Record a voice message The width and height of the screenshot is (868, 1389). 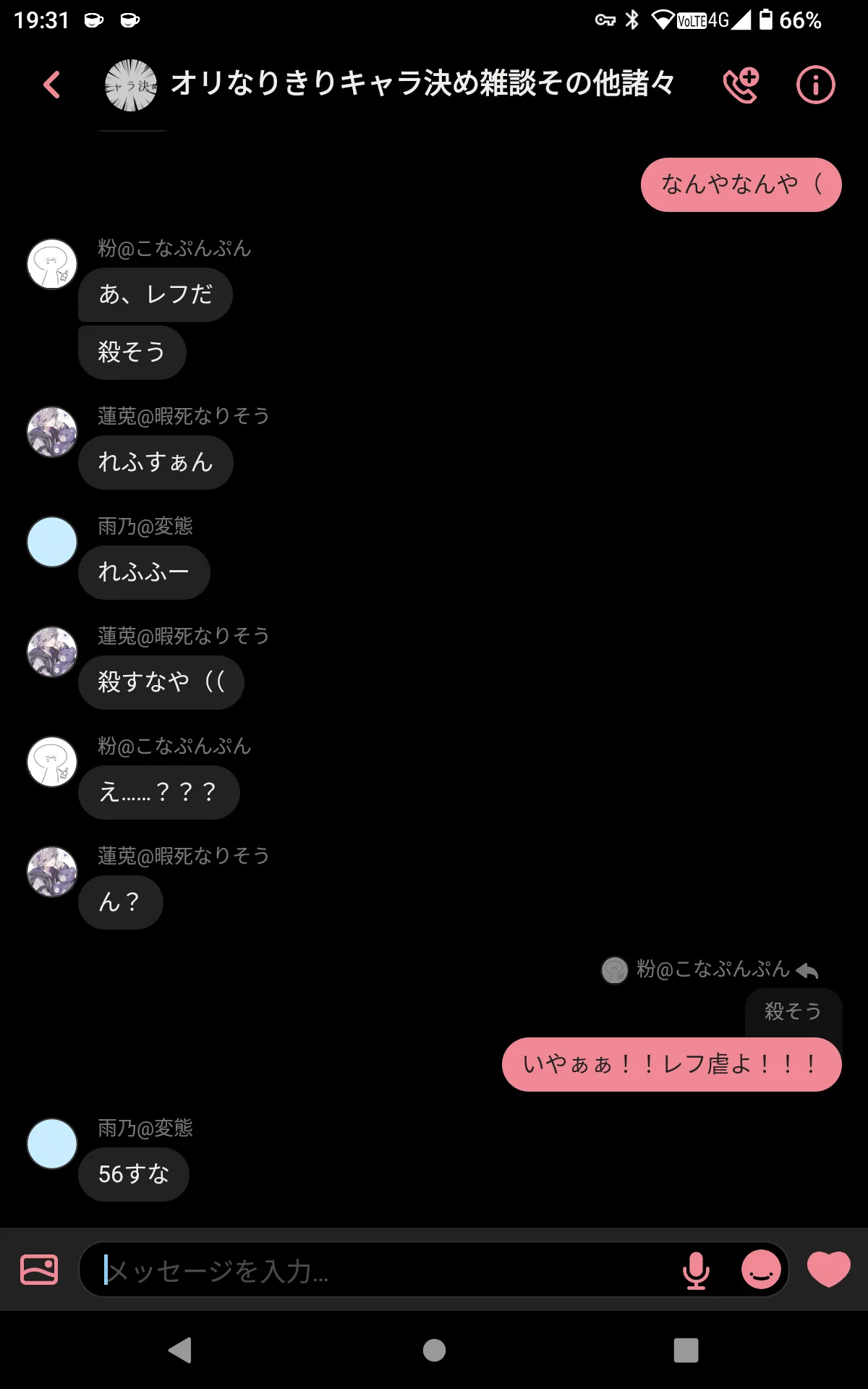tap(696, 1270)
